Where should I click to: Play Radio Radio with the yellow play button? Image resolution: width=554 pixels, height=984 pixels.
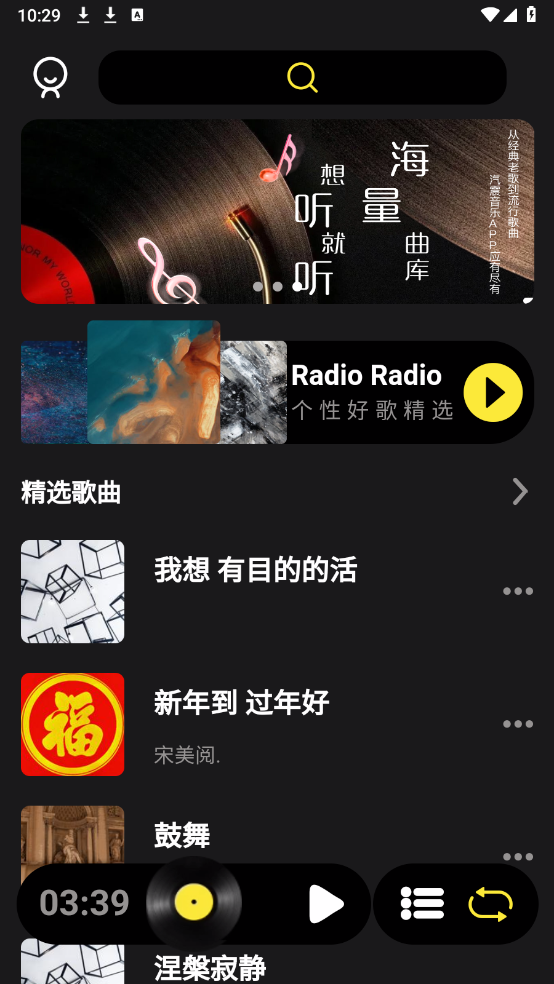(493, 392)
